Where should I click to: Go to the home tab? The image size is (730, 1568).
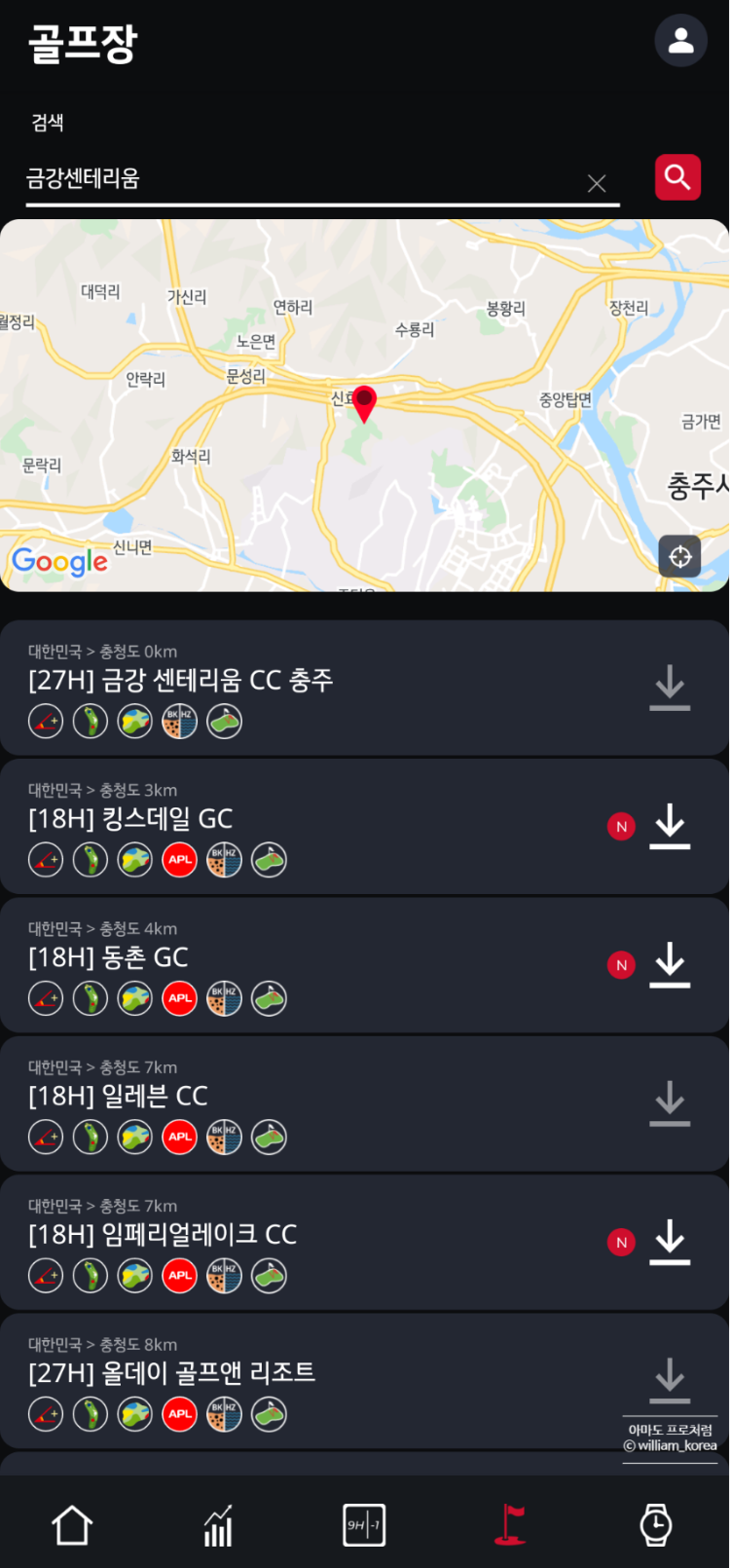click(72, 1524)
